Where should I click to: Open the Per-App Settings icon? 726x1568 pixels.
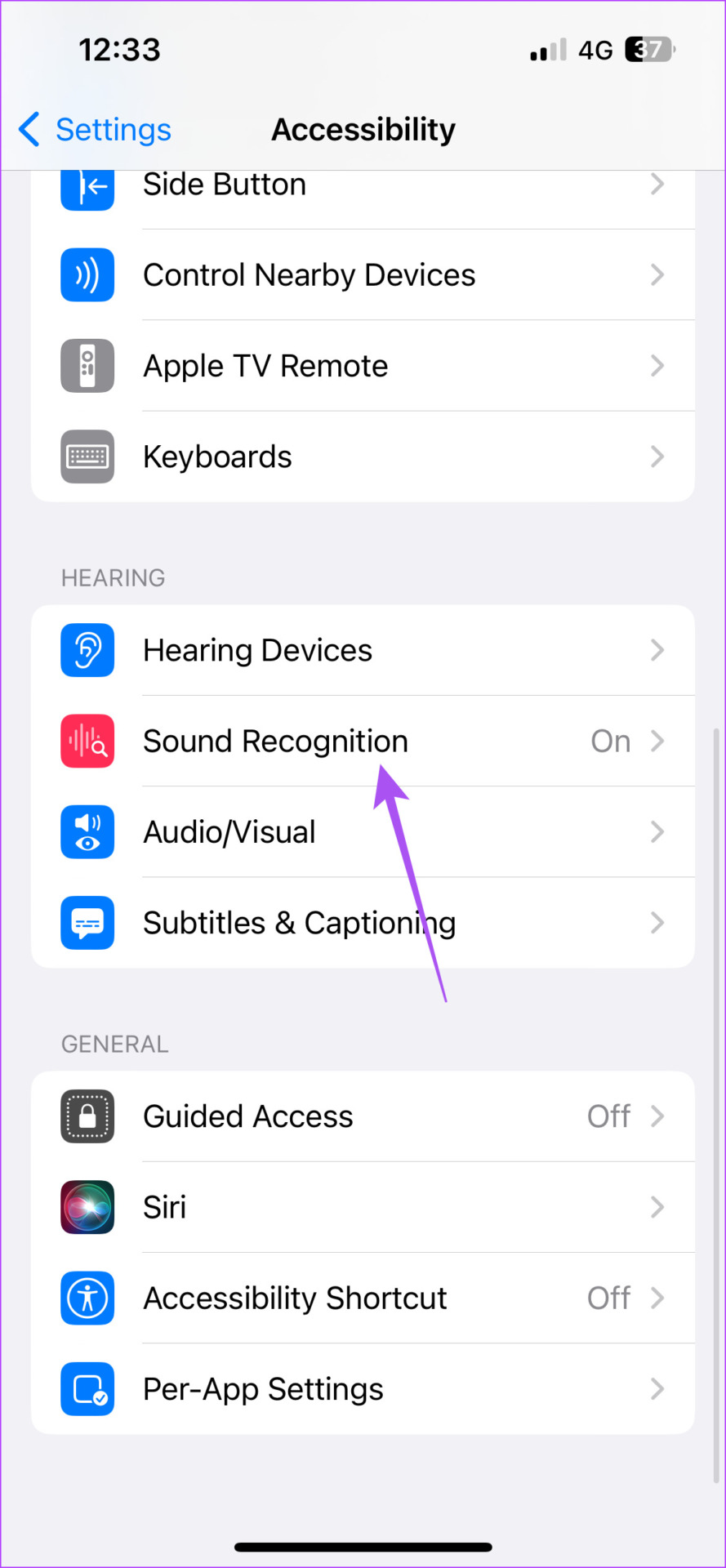[87, 1389]
